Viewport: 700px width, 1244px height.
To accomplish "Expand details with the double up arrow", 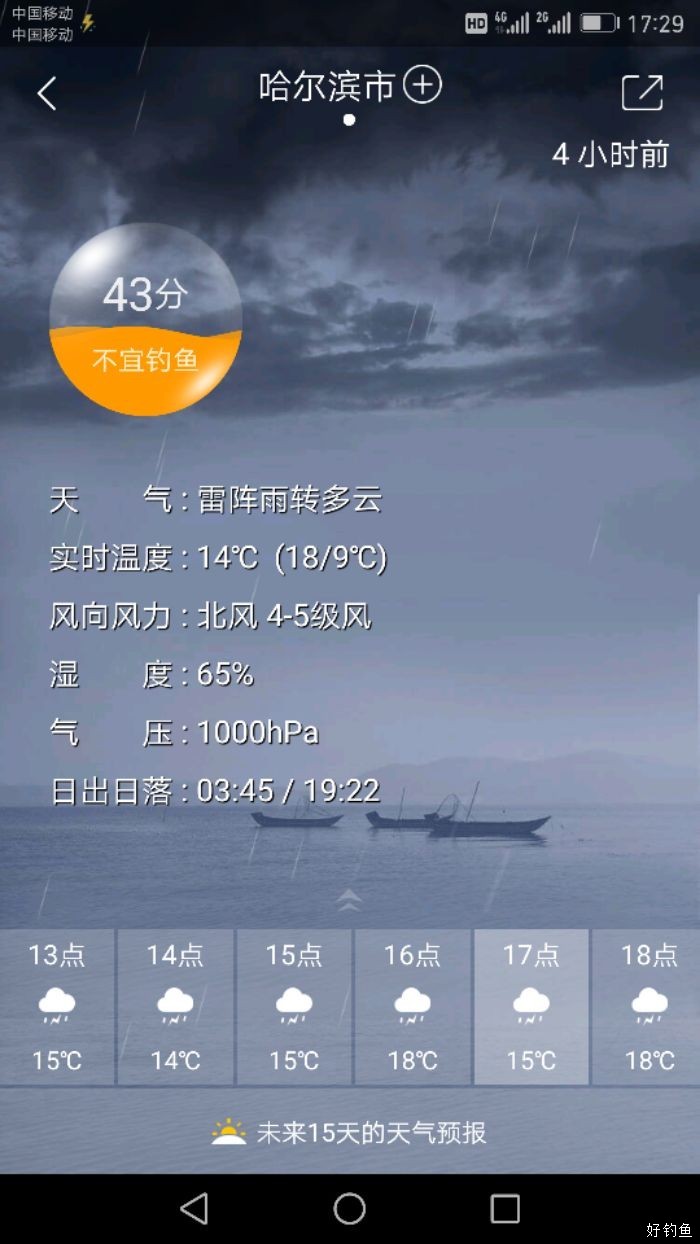I will coord(349,899).
